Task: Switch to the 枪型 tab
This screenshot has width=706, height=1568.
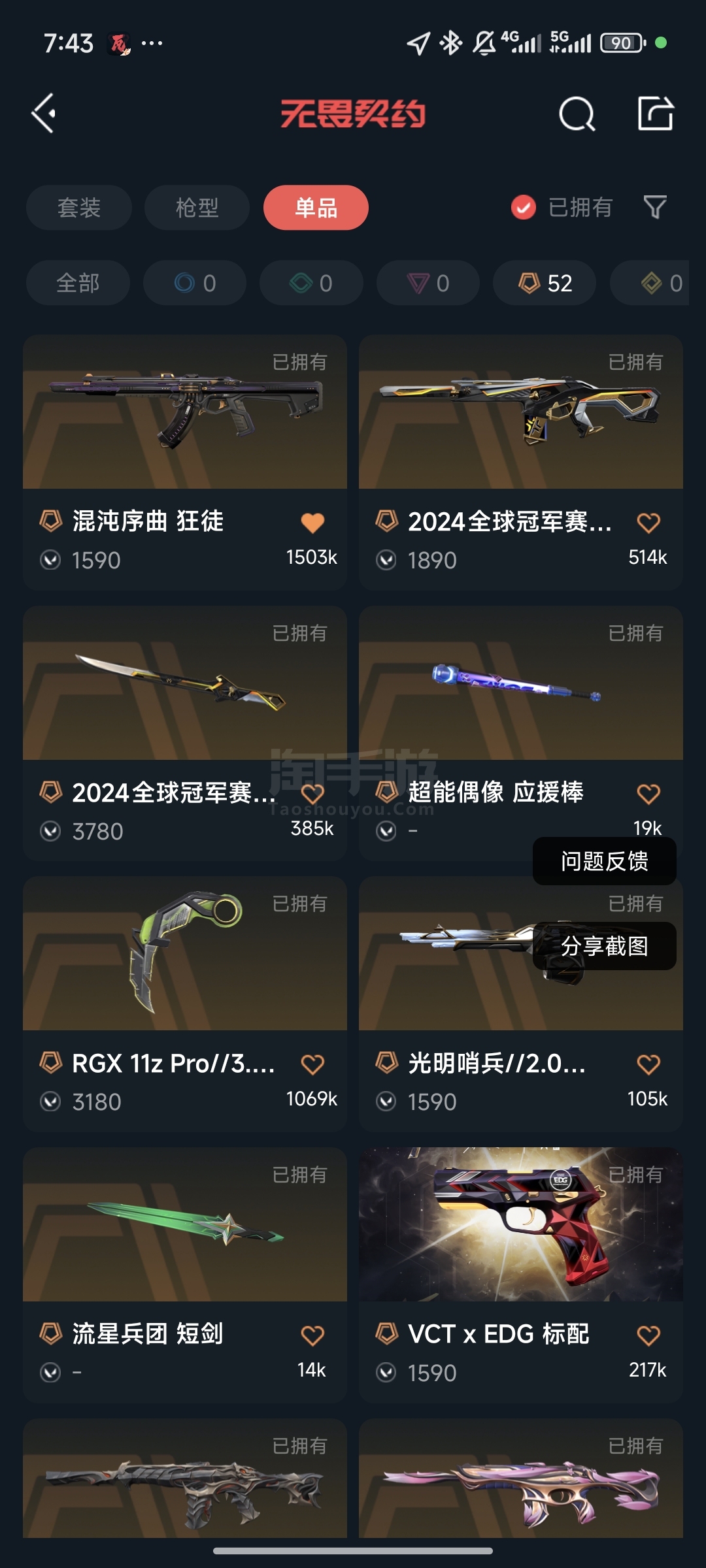Action: 197,208
